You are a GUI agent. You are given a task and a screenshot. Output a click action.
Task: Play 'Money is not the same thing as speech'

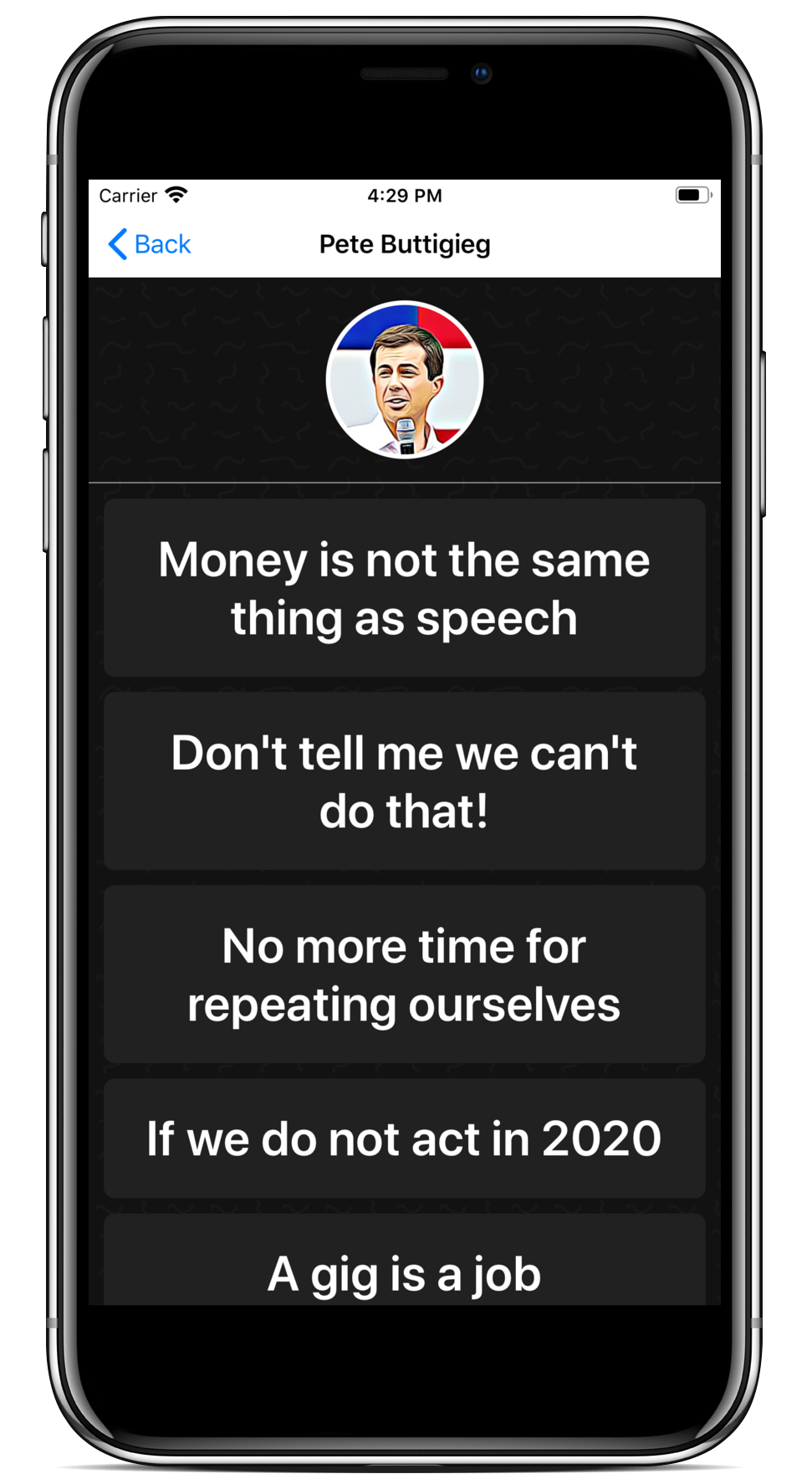tap(404, 588)
